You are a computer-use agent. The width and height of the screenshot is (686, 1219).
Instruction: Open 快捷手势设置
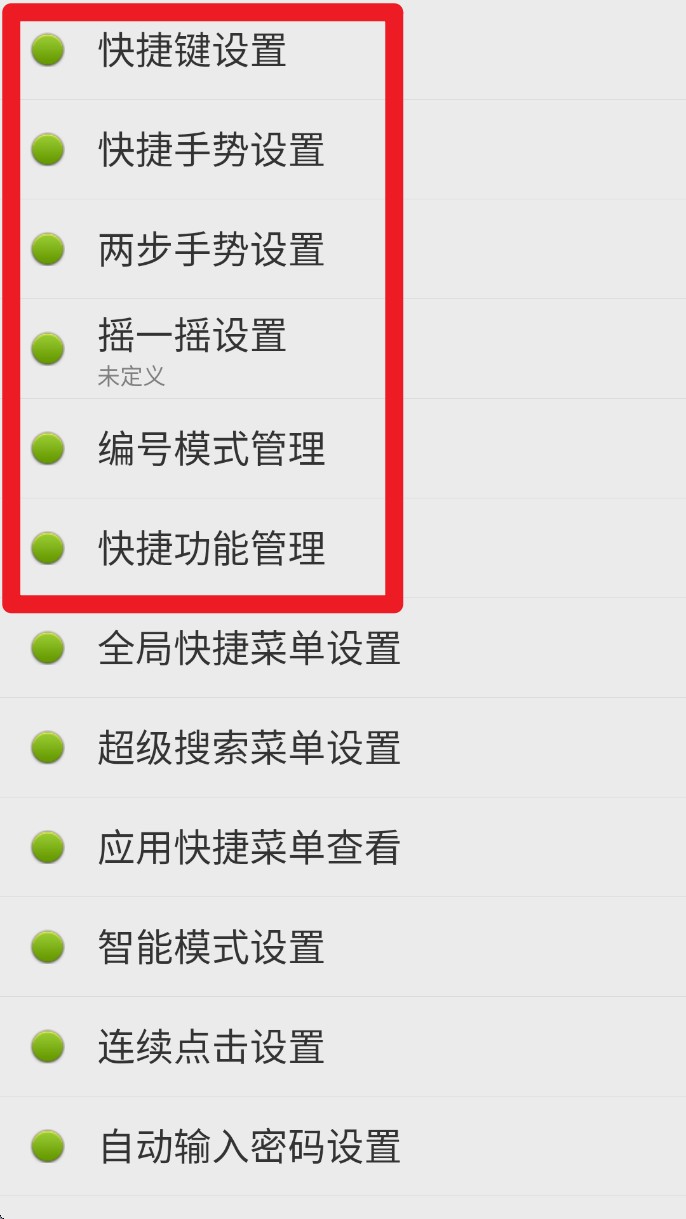(343, 149)
